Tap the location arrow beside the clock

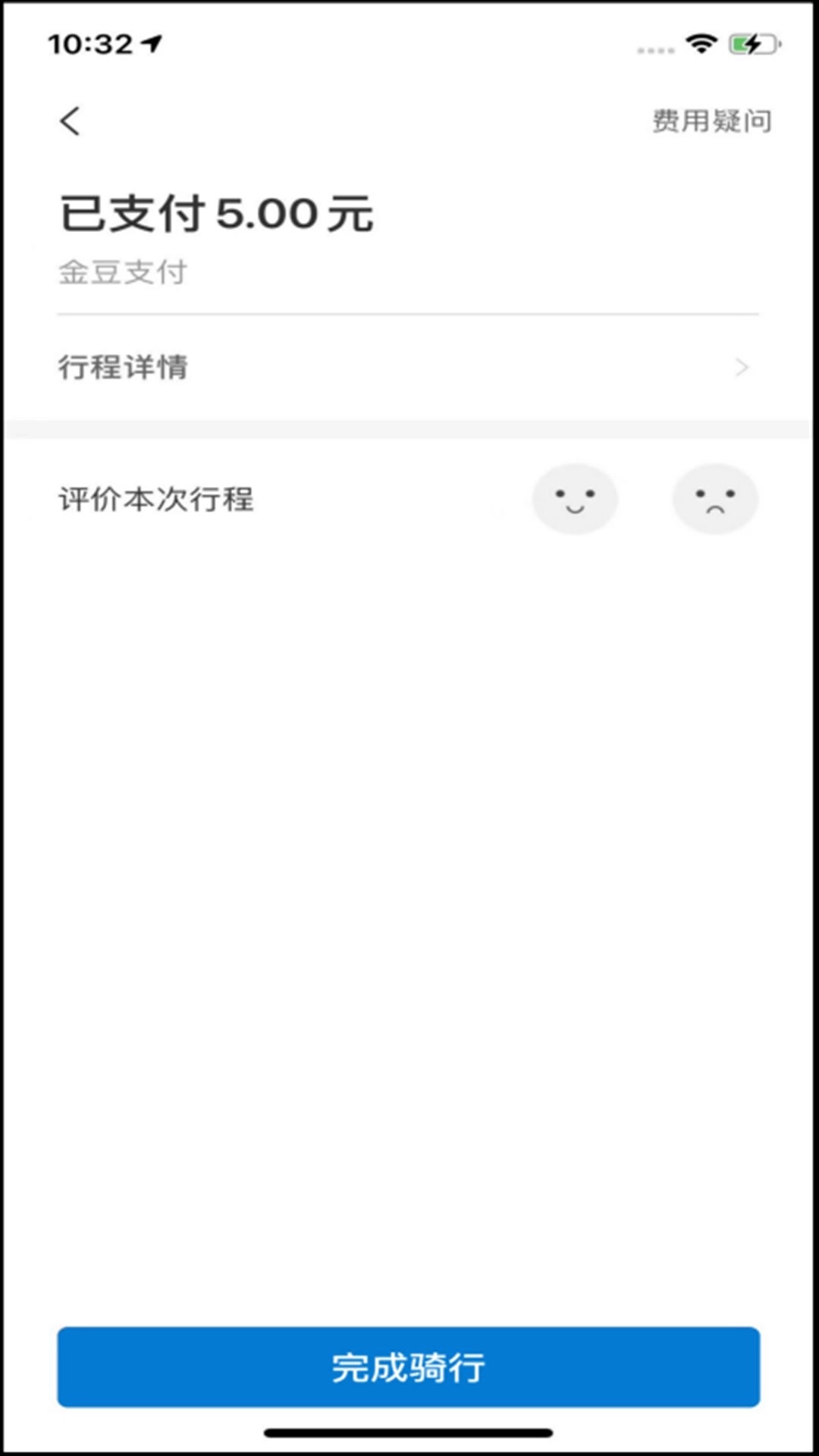[150, 44]
